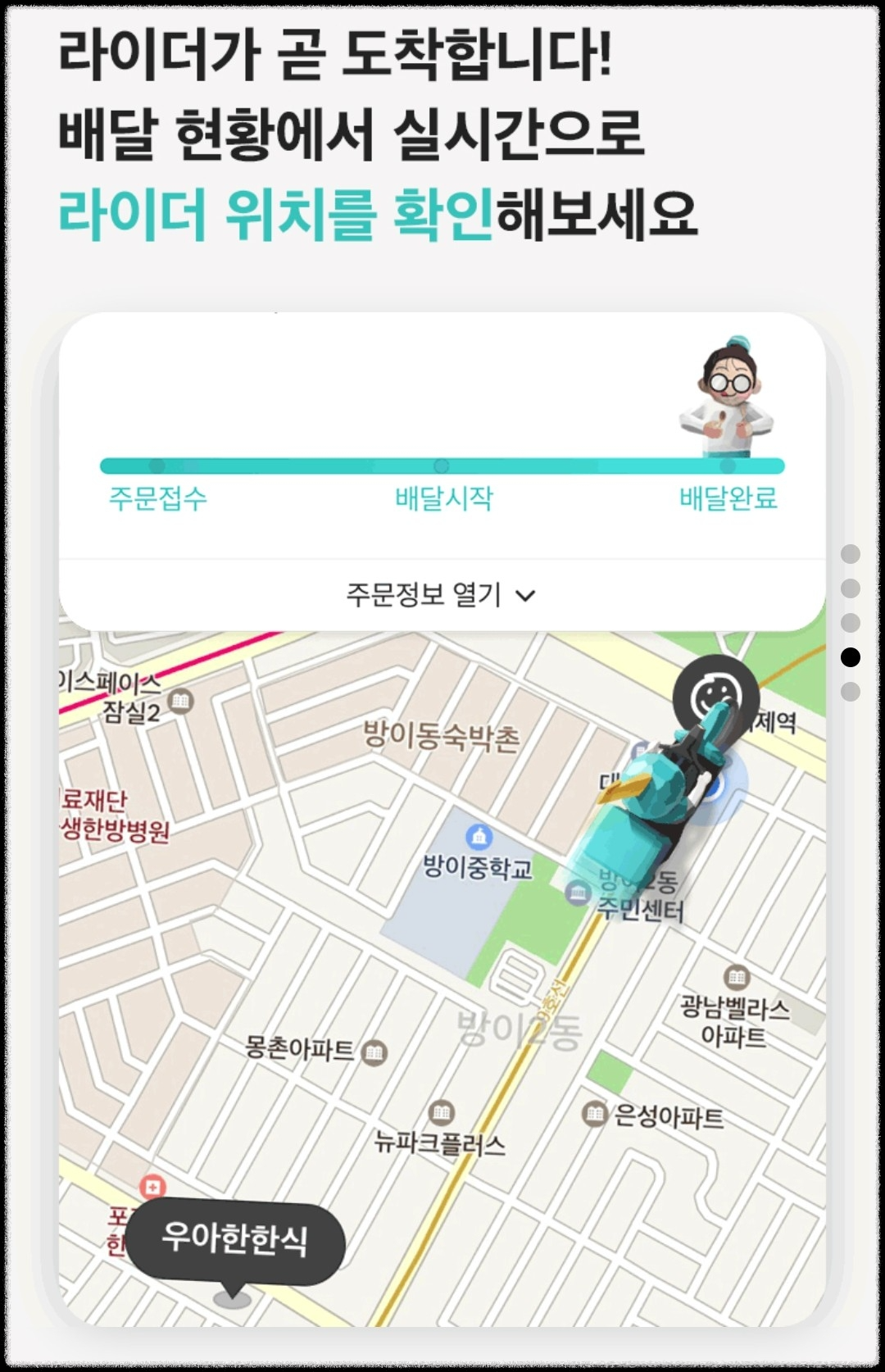Select the 주문접수 progress dot

[x=157, y=464]
